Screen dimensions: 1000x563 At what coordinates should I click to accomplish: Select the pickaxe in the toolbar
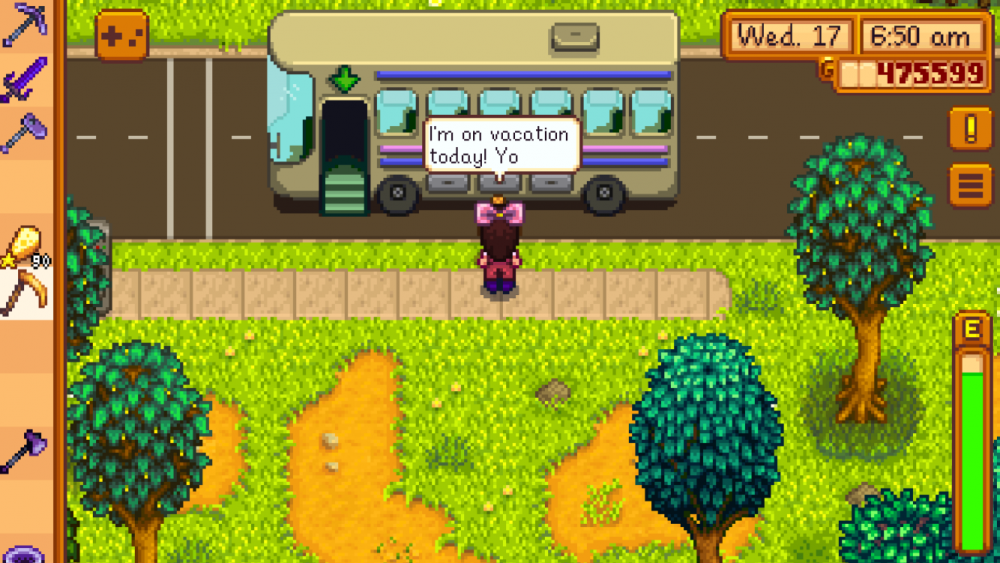click(24, 24)
